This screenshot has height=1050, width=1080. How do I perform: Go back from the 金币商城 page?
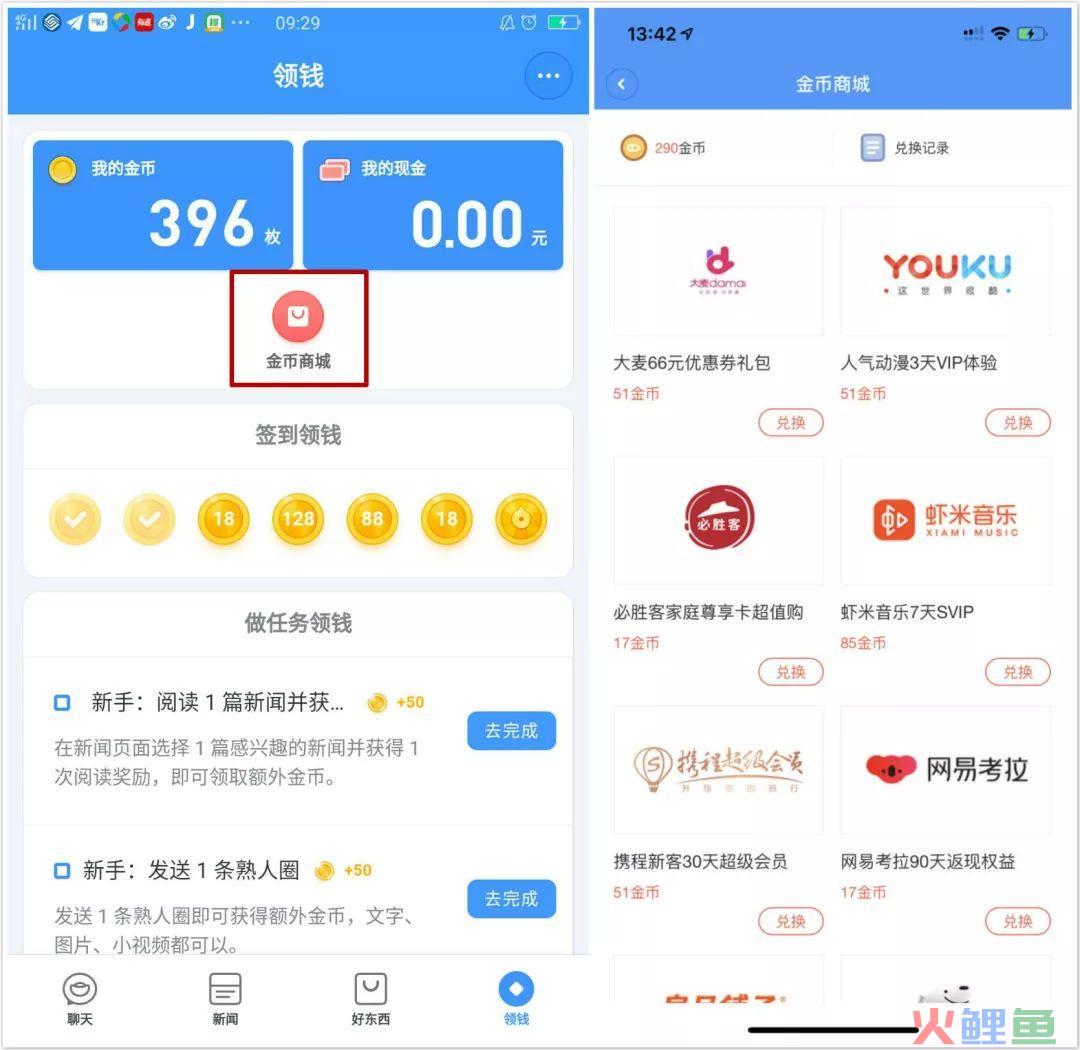(622, 84)
